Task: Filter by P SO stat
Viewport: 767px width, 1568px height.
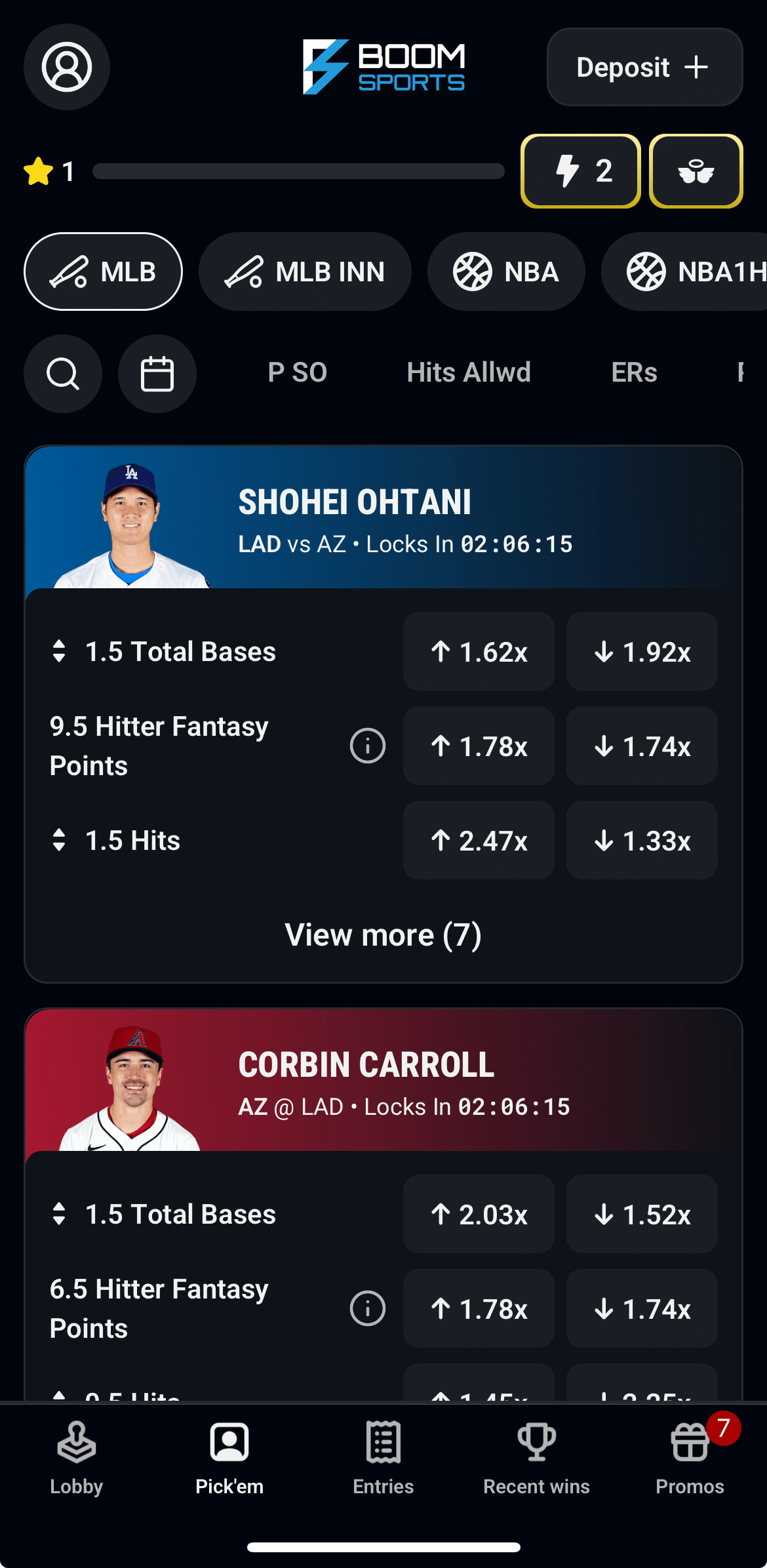Action: pos(297,372)
